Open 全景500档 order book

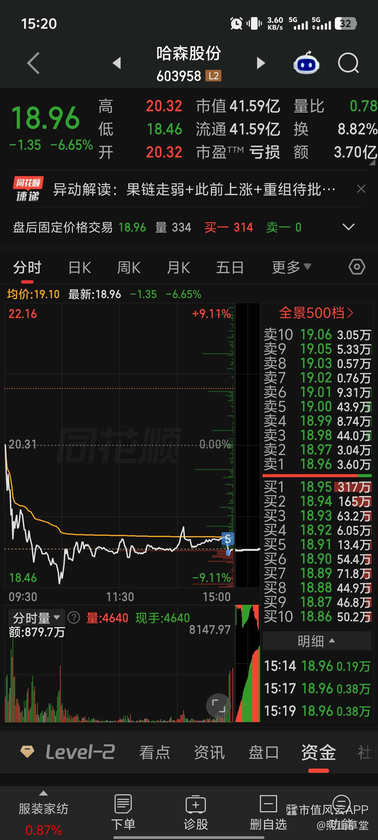[316, 313]
